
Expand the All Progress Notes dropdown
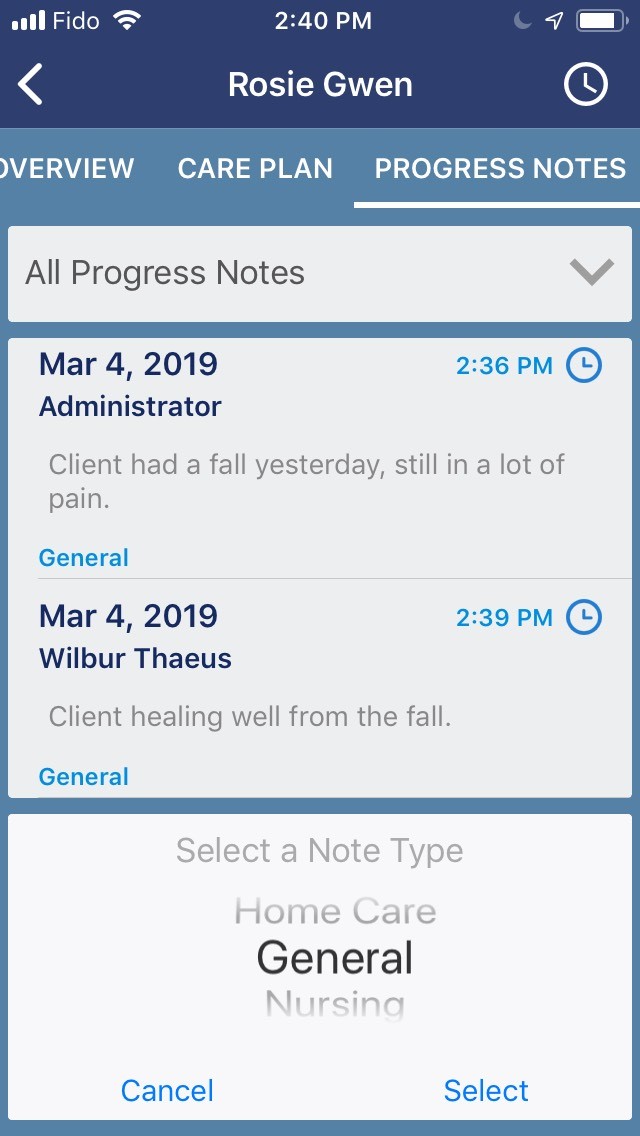point(320,273)
